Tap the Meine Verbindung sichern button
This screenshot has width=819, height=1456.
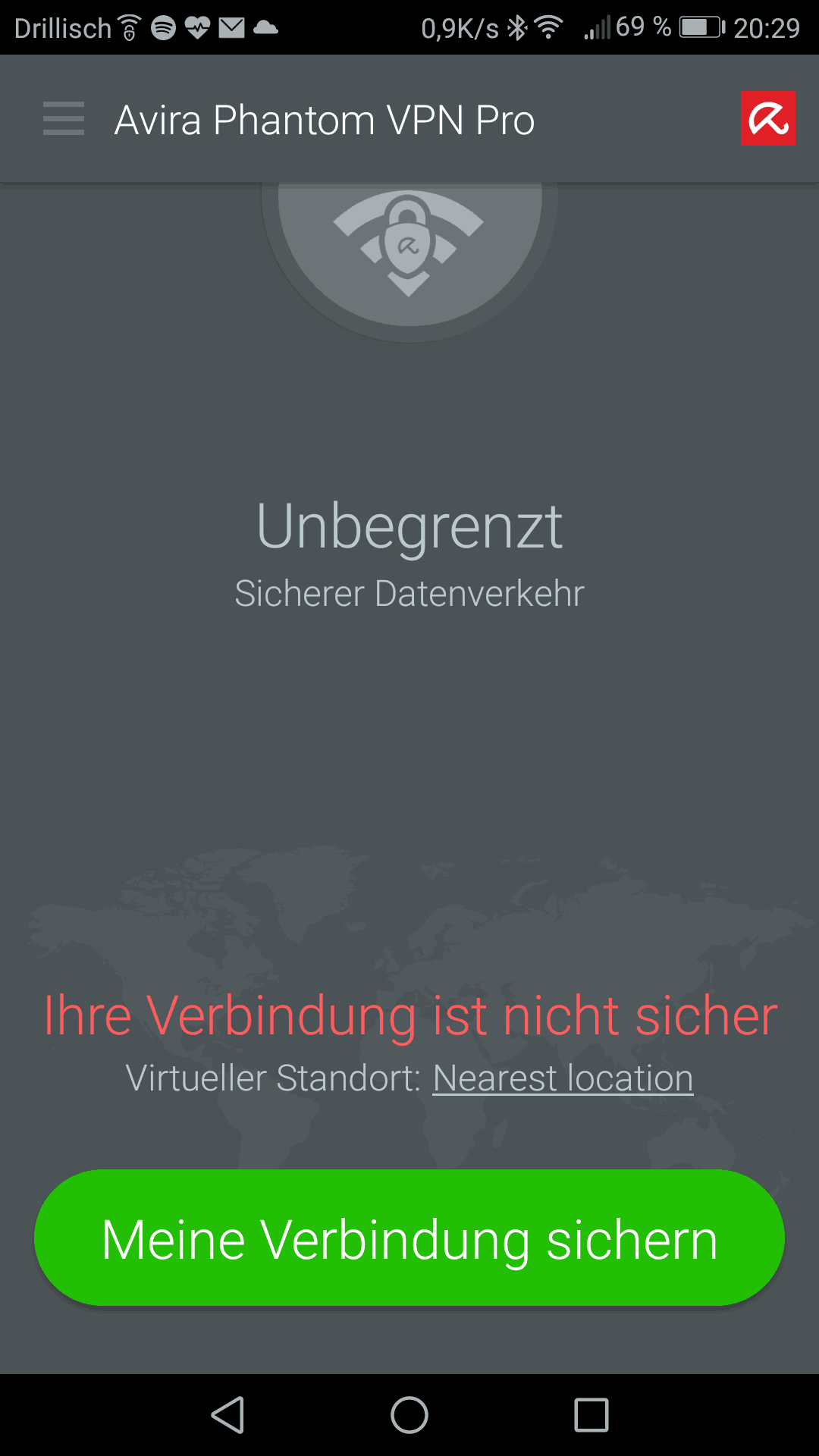tap(409, 1238)
